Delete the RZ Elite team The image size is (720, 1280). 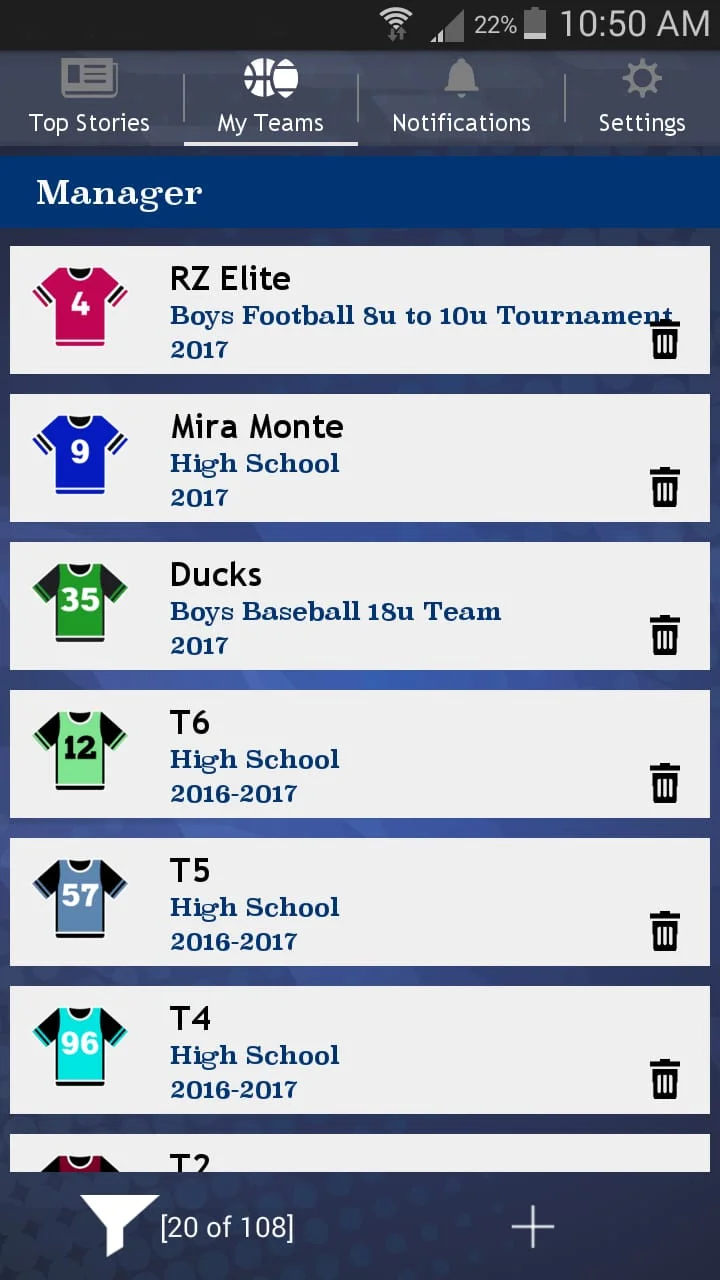665,339
